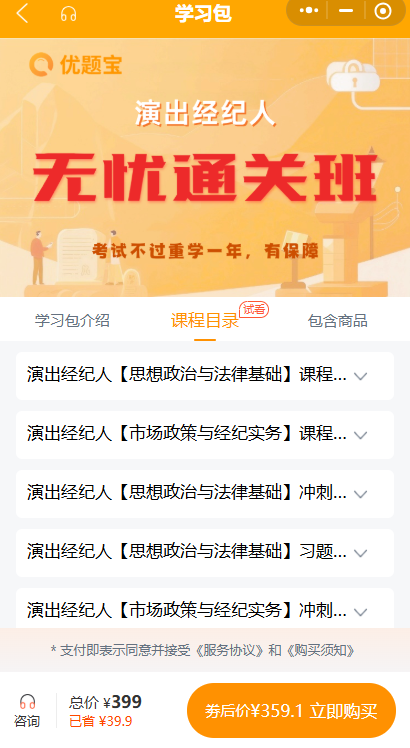Screen dimensions: 410x748
Task: Switch to the 包含商品 tab
Action: pos(337,321)
